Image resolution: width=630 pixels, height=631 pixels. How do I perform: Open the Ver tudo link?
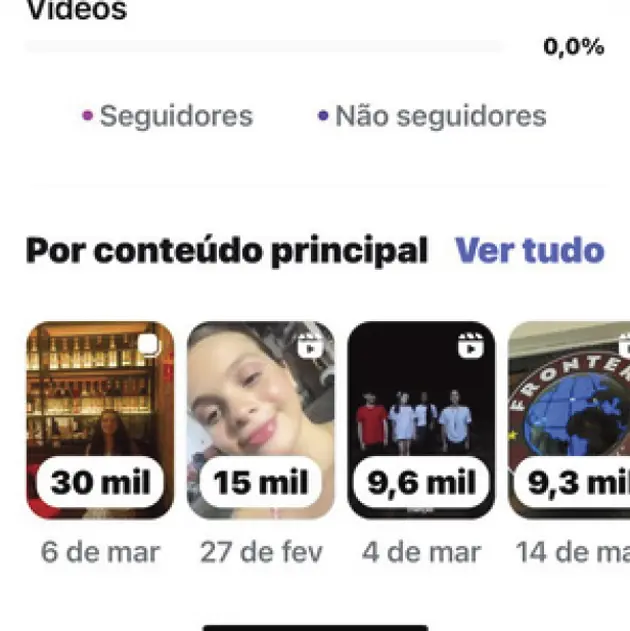[529, 250]
